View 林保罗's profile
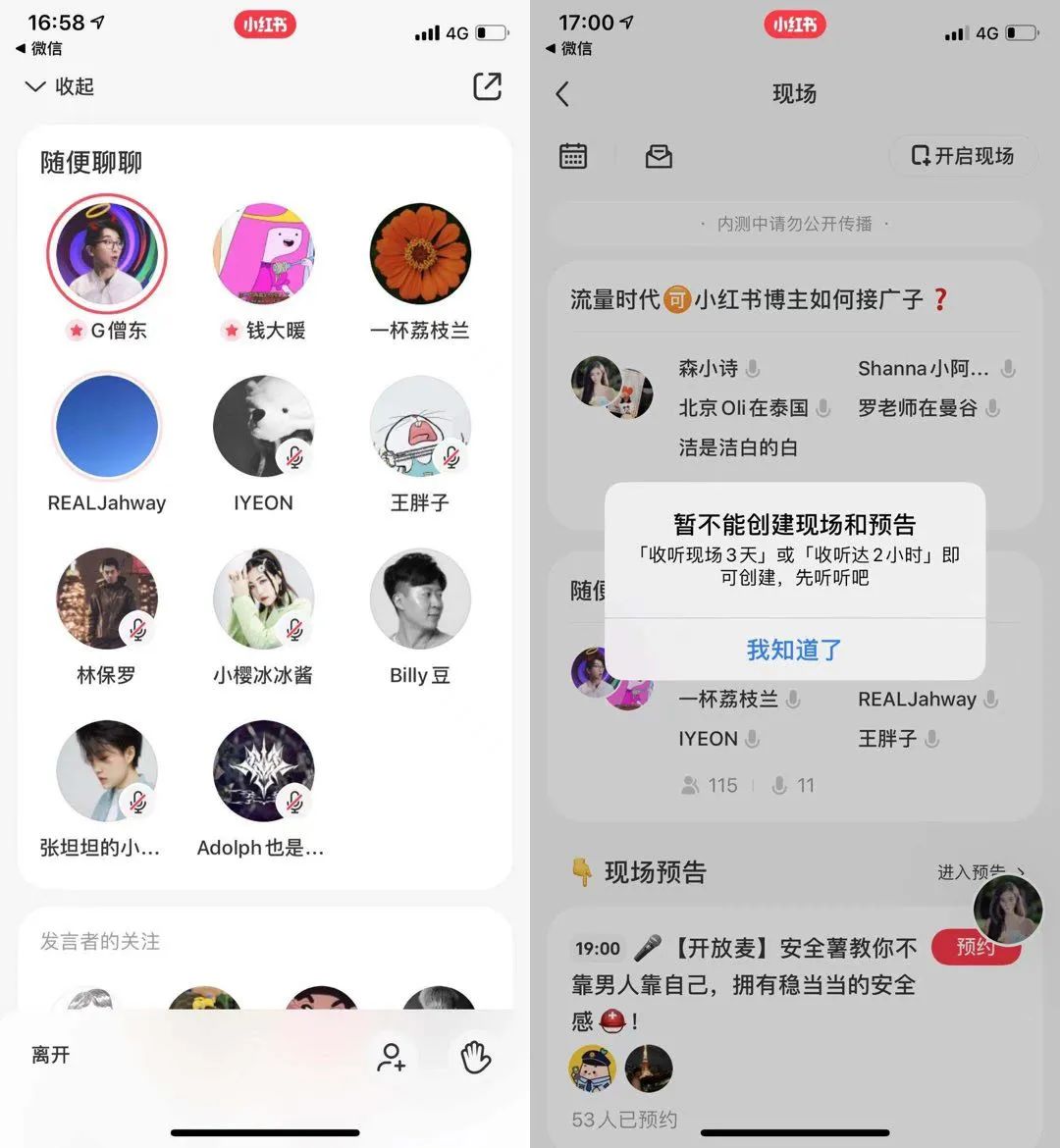1060x1148 pixels. pyautogui.click(x=107, y=599)
